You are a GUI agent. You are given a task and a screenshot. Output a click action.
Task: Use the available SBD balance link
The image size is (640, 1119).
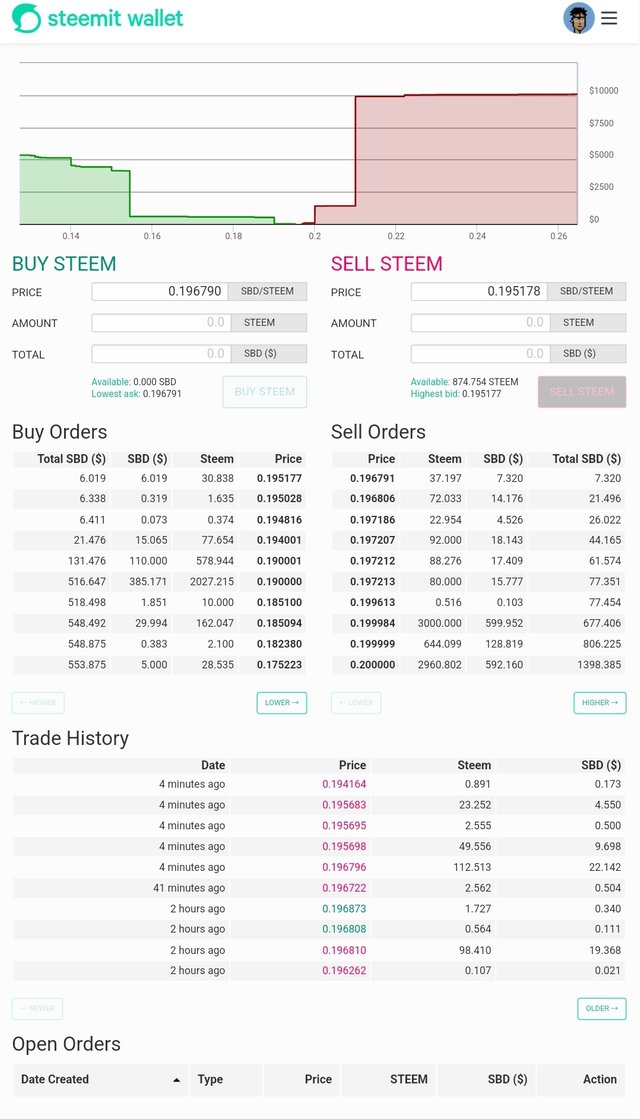(133, 382)
